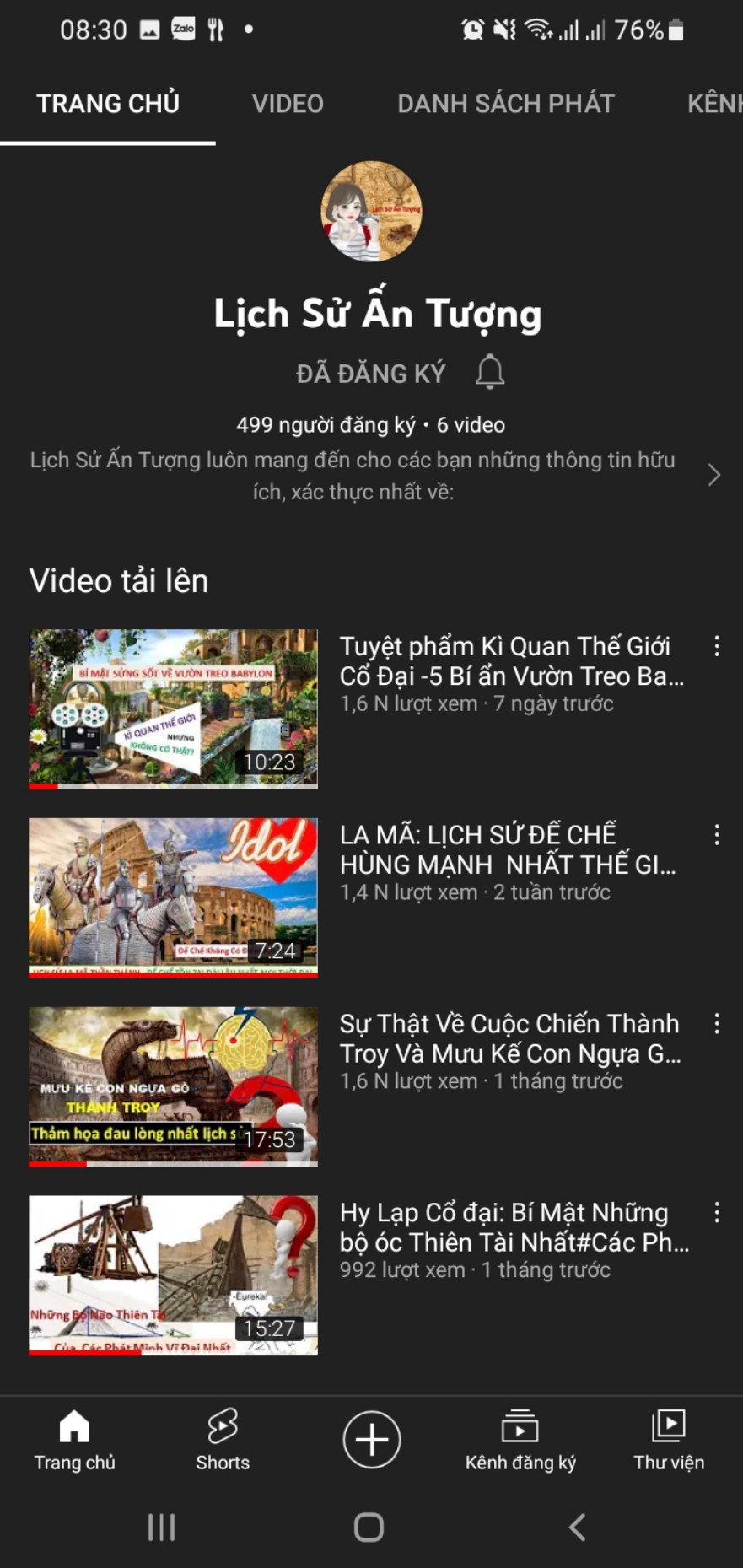743x1568 pixels.
Task: Switch to the VIDEO tab
Action: 288,104
